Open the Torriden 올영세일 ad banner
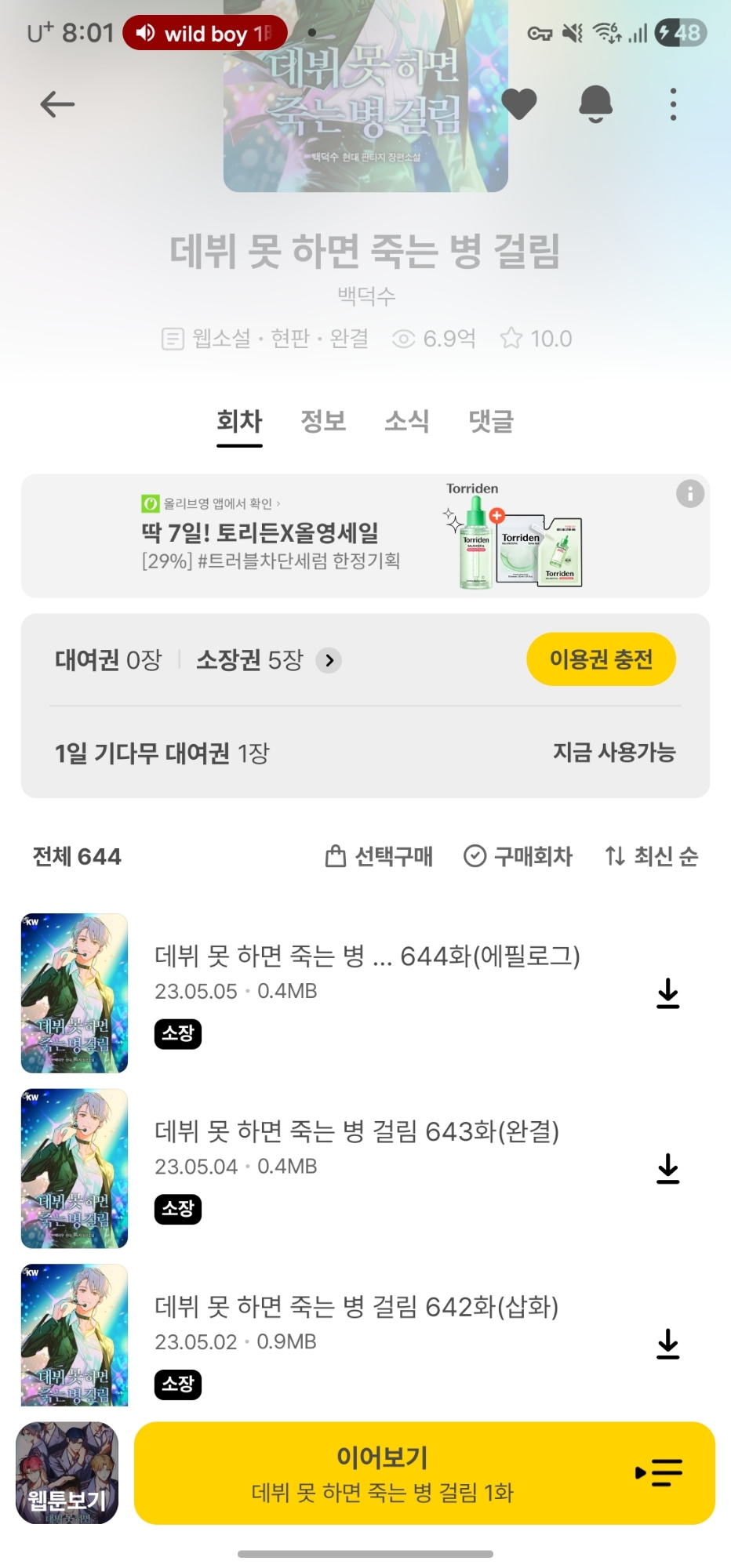The image size is (731, 1568). [x=361, y=536]
